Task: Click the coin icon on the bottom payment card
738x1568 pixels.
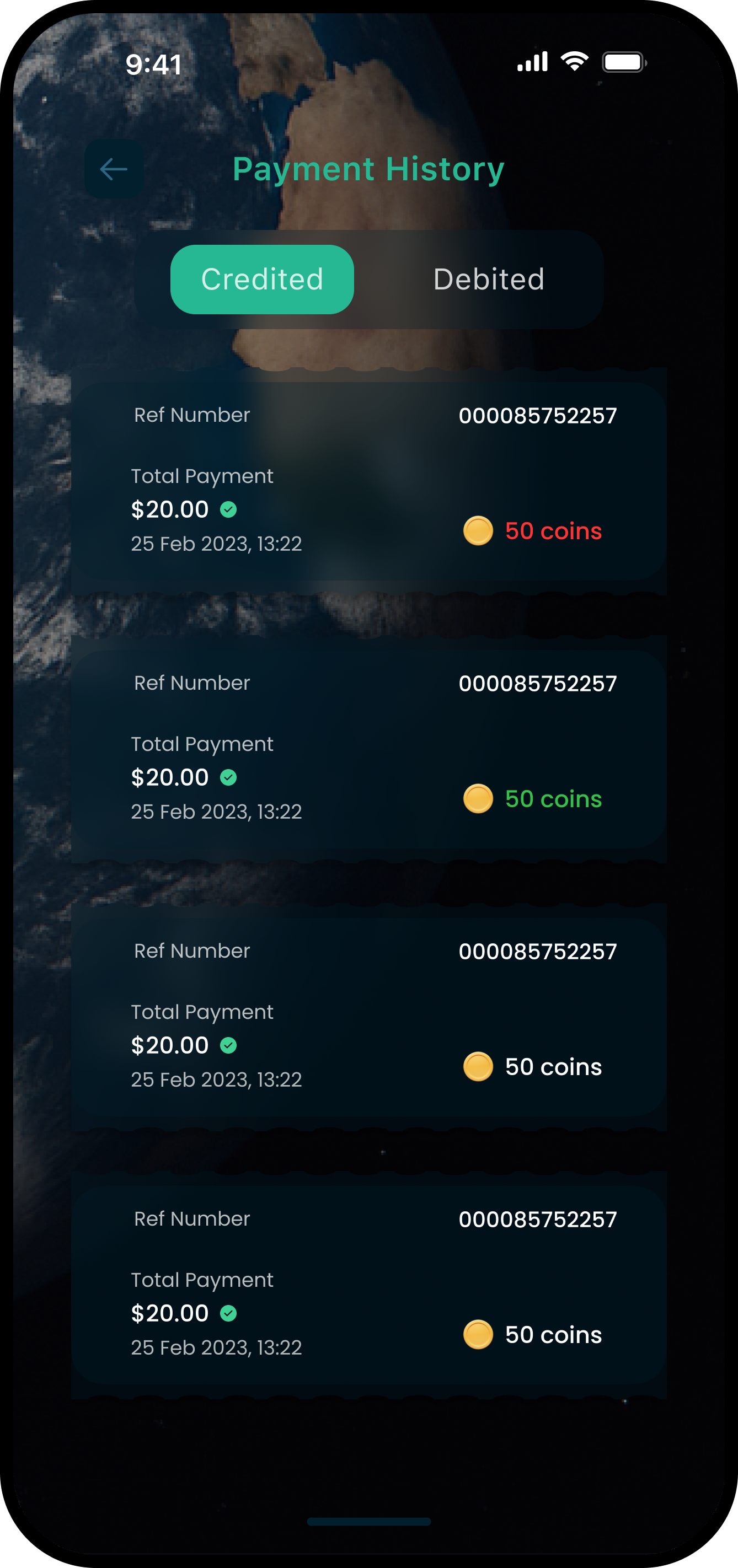Action: tap(479, 1335)
